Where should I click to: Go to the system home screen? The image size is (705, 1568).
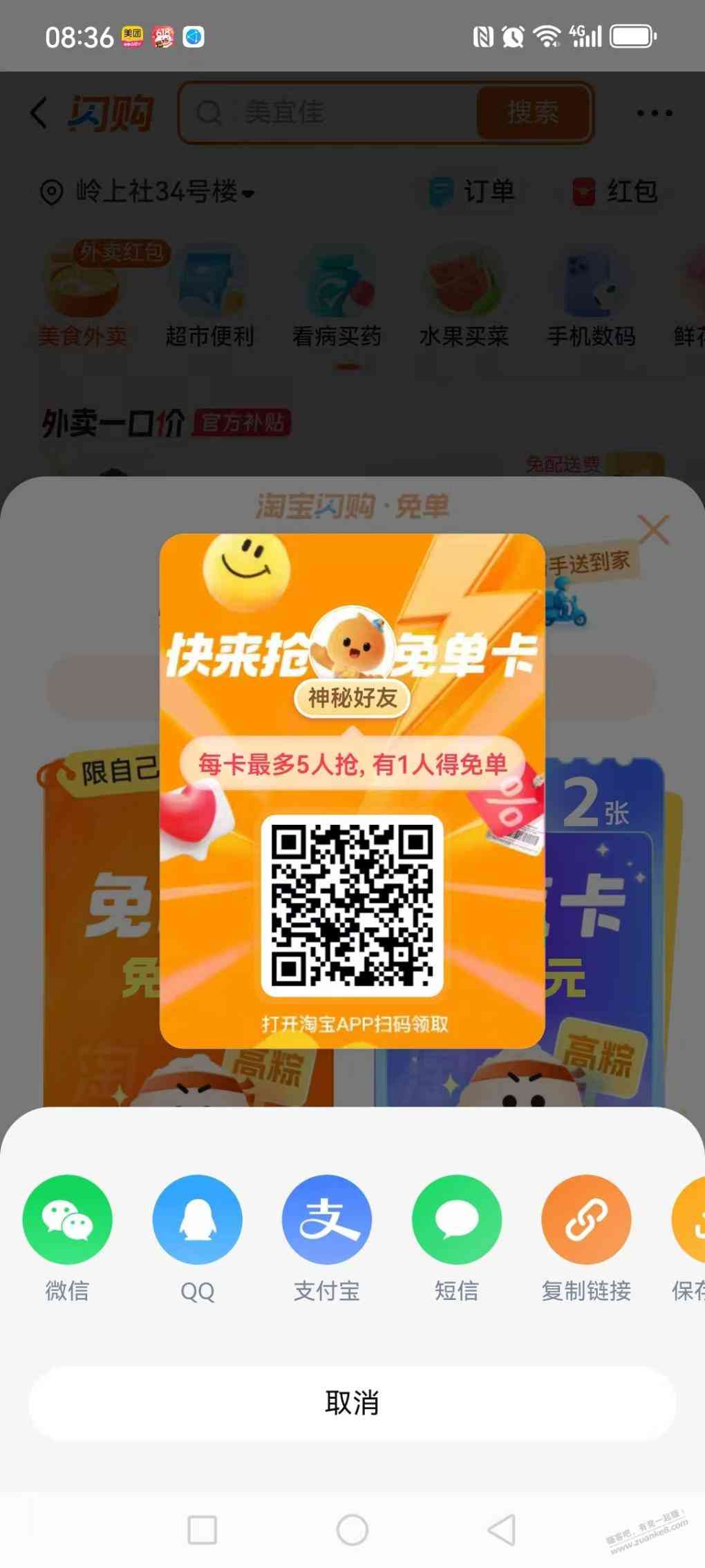click(x=352, y=1530)
